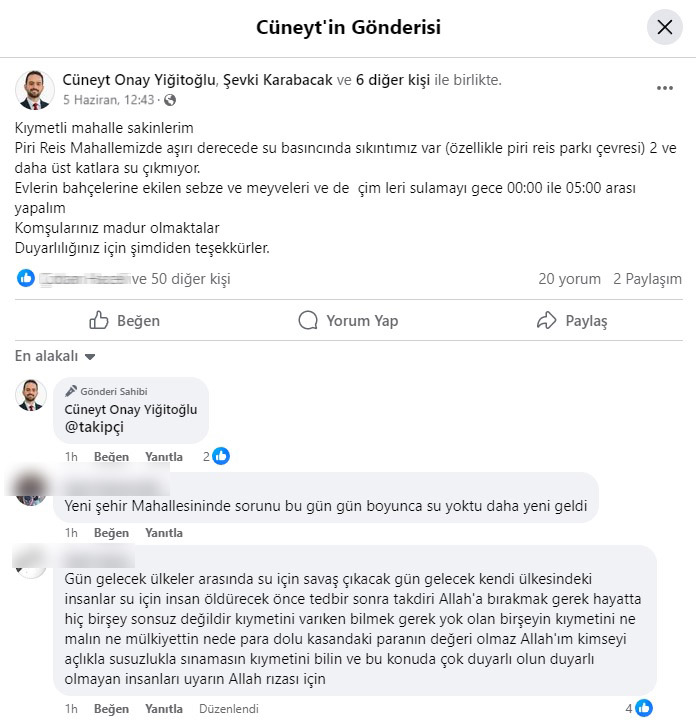This screenshot has height=721, width=696.
Task: Share the post using Paylaş
Action: coord(572,321)
